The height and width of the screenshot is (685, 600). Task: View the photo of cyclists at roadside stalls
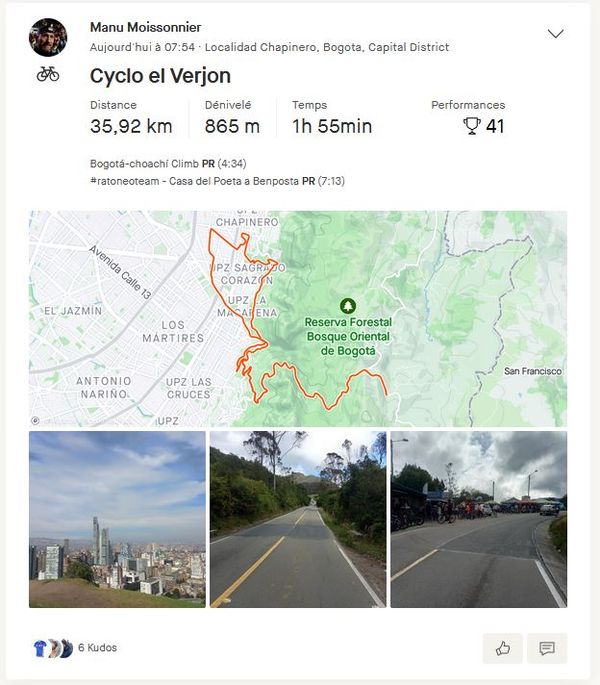point(478,519)
